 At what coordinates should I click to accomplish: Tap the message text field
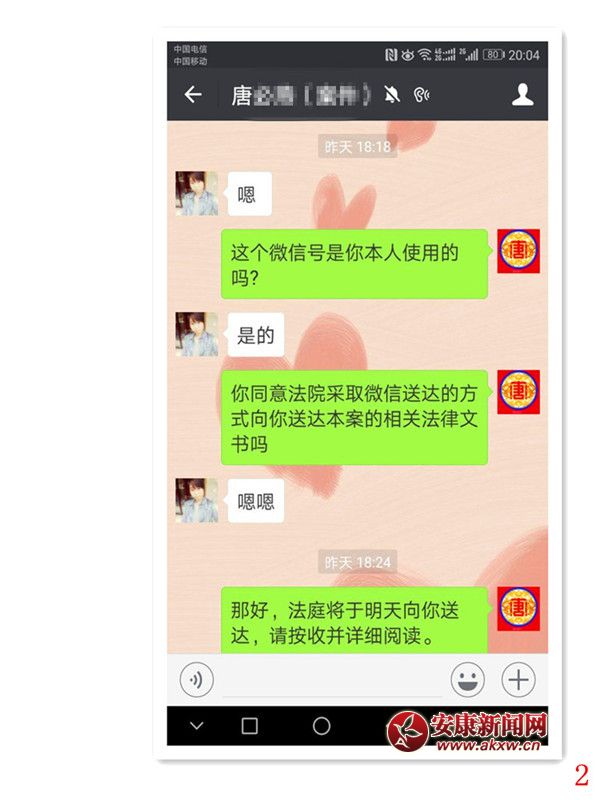330,680
